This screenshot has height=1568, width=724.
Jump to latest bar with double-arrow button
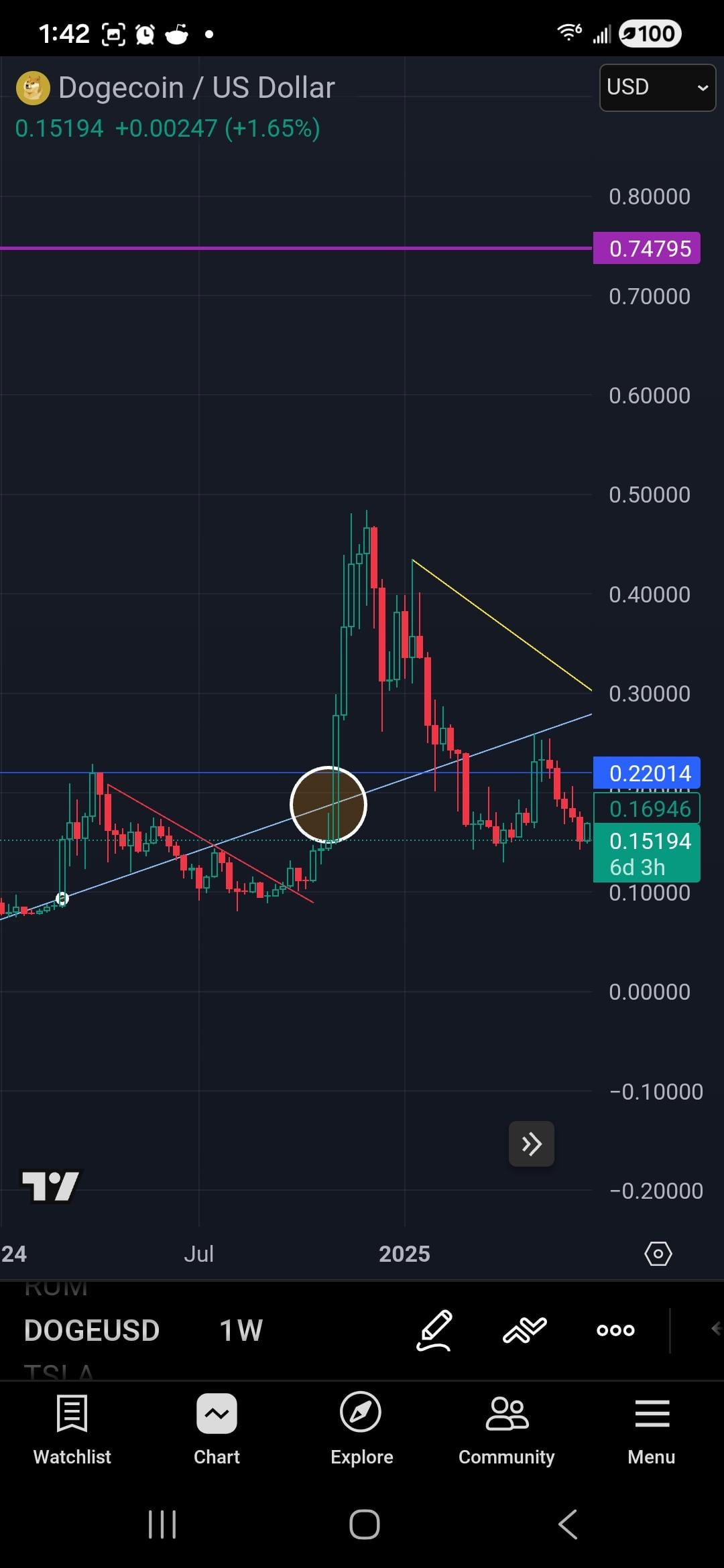pyautogui.click(x=531, y=1144)
